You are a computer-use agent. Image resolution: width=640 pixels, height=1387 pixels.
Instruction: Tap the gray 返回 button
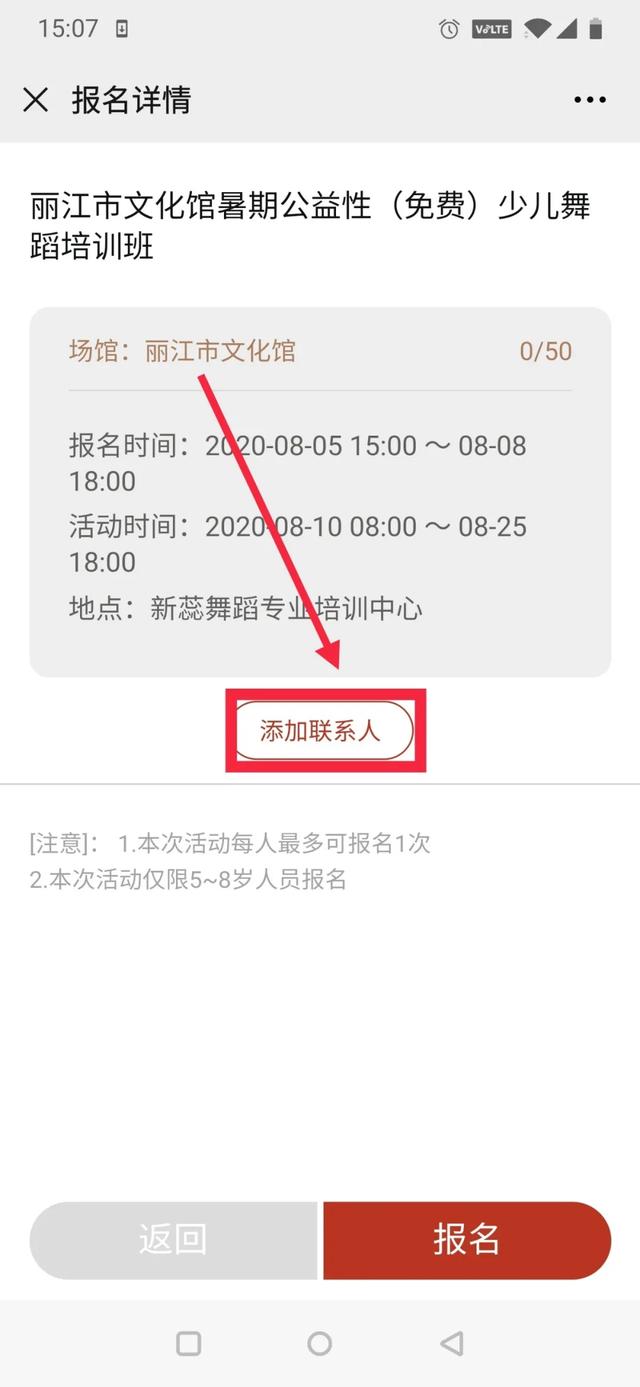173,1240
